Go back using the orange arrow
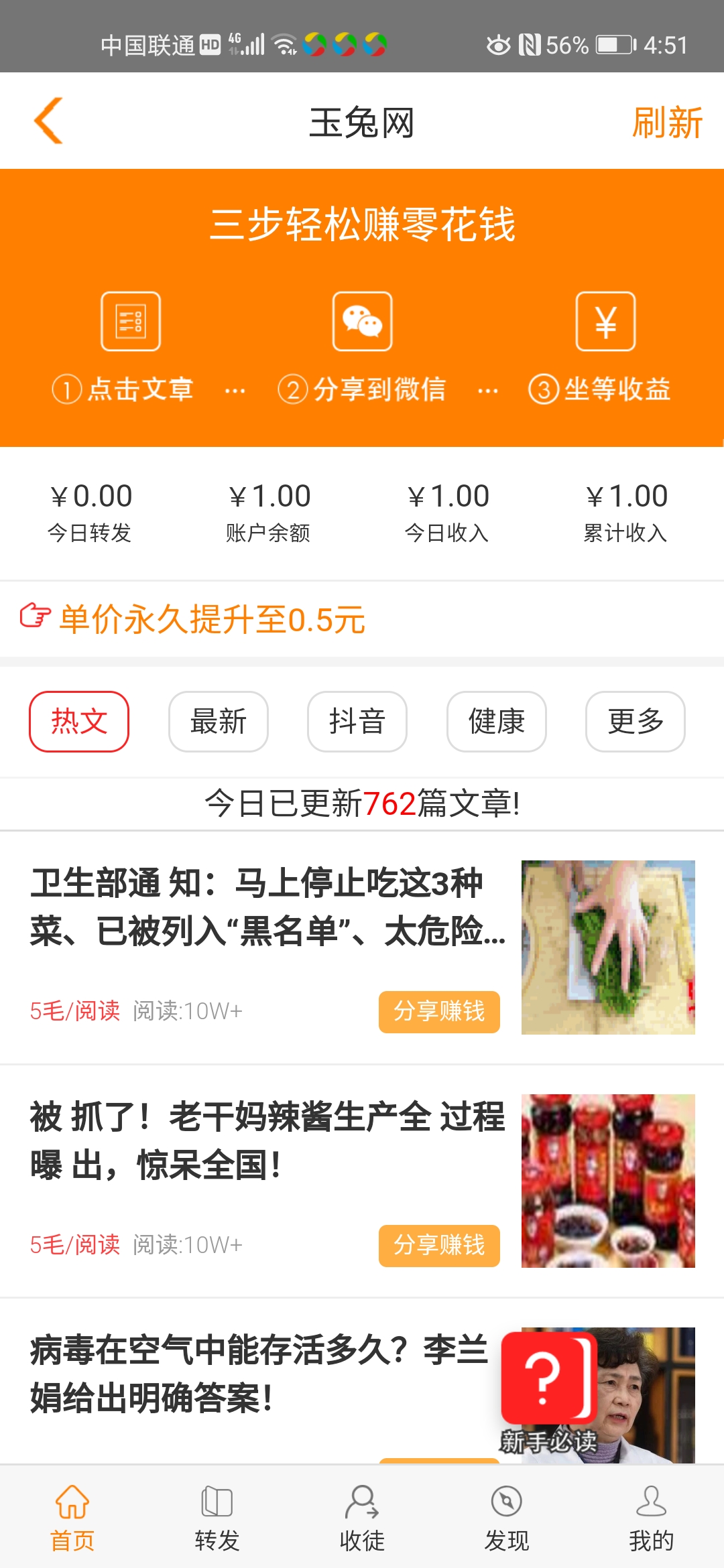The image size is (724, 1568). (x=48, y=121)
